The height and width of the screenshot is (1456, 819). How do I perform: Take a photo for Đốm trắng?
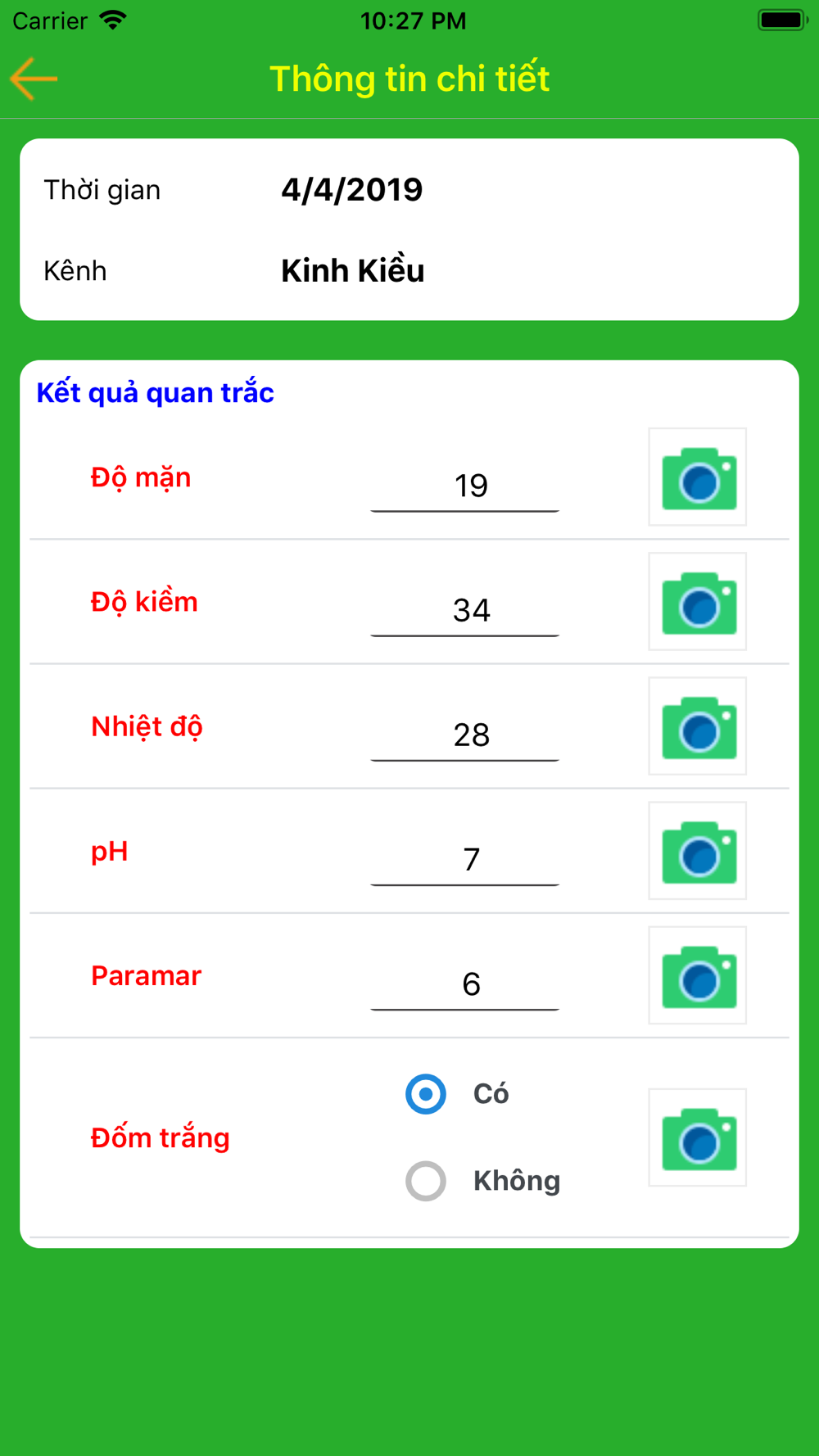tap(698, 1137)
